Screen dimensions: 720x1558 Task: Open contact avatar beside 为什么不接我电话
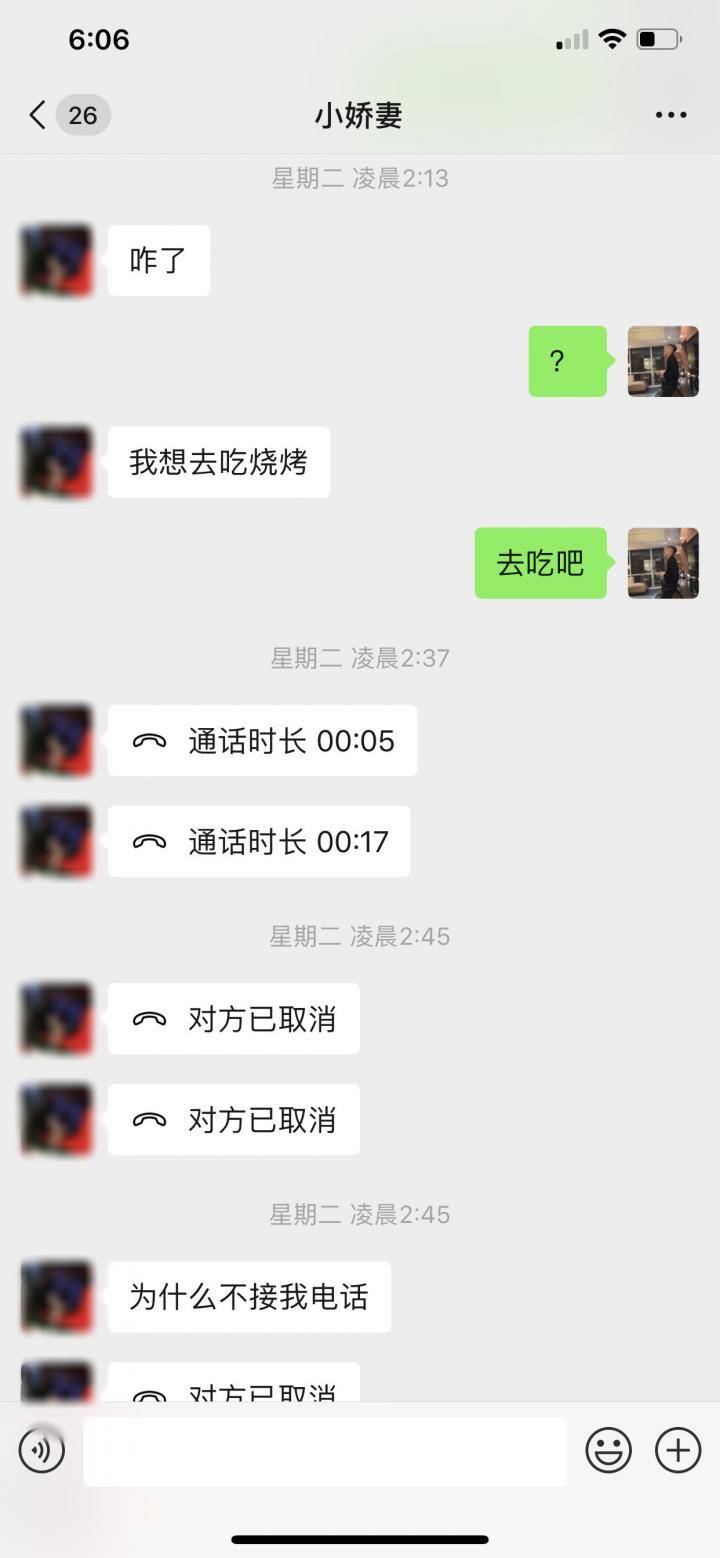pos(57,1296)
